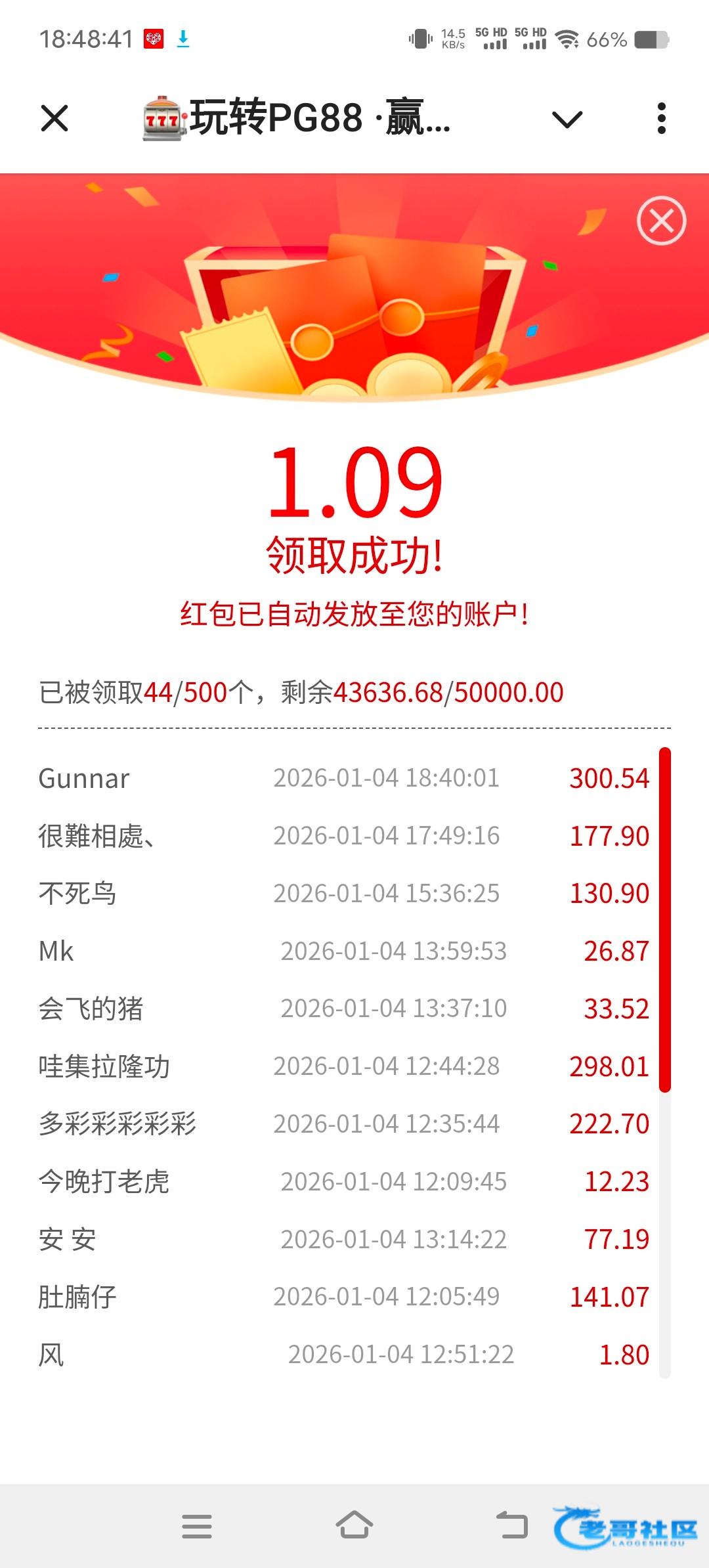Open the three-dot overflow menu
The width and height of the screenshot is (709, 1568).
point(661,118)
